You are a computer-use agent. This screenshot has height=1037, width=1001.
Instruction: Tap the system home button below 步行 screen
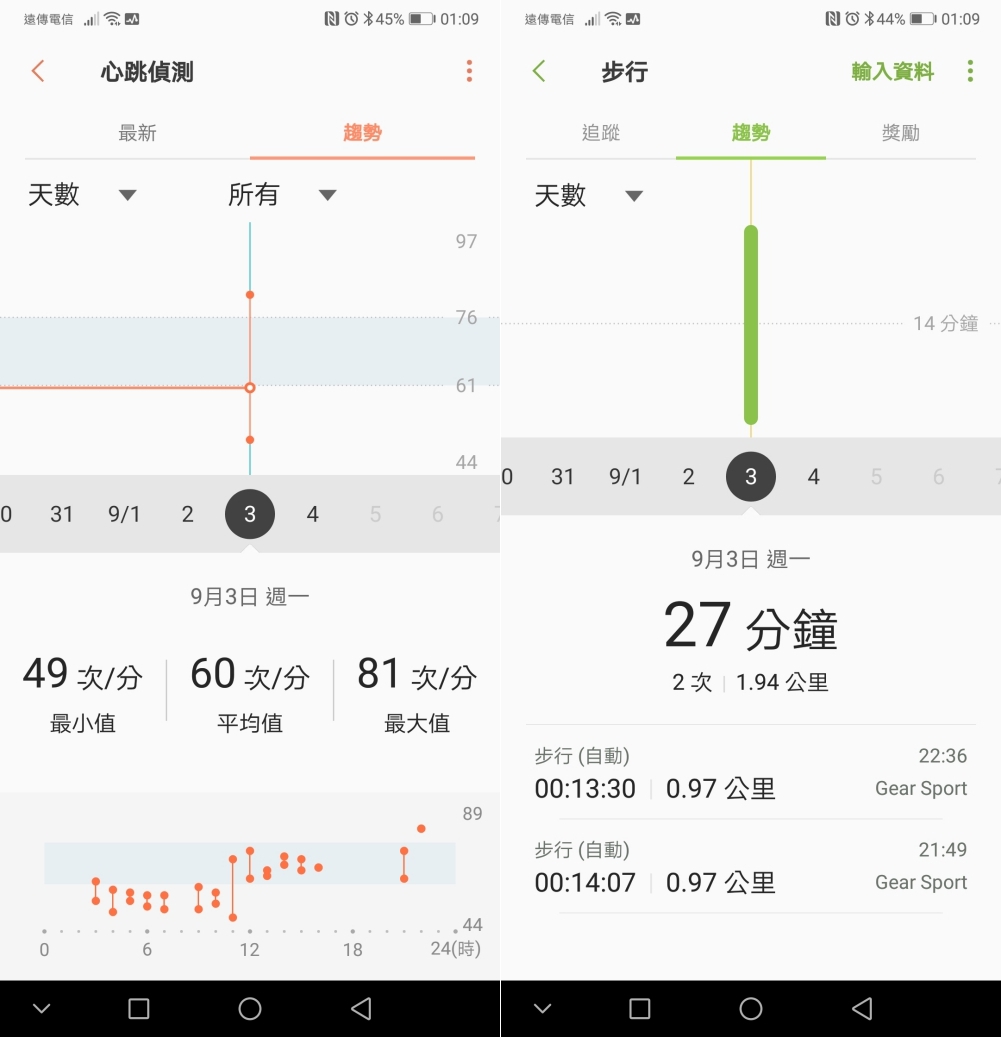(751, 1008)
